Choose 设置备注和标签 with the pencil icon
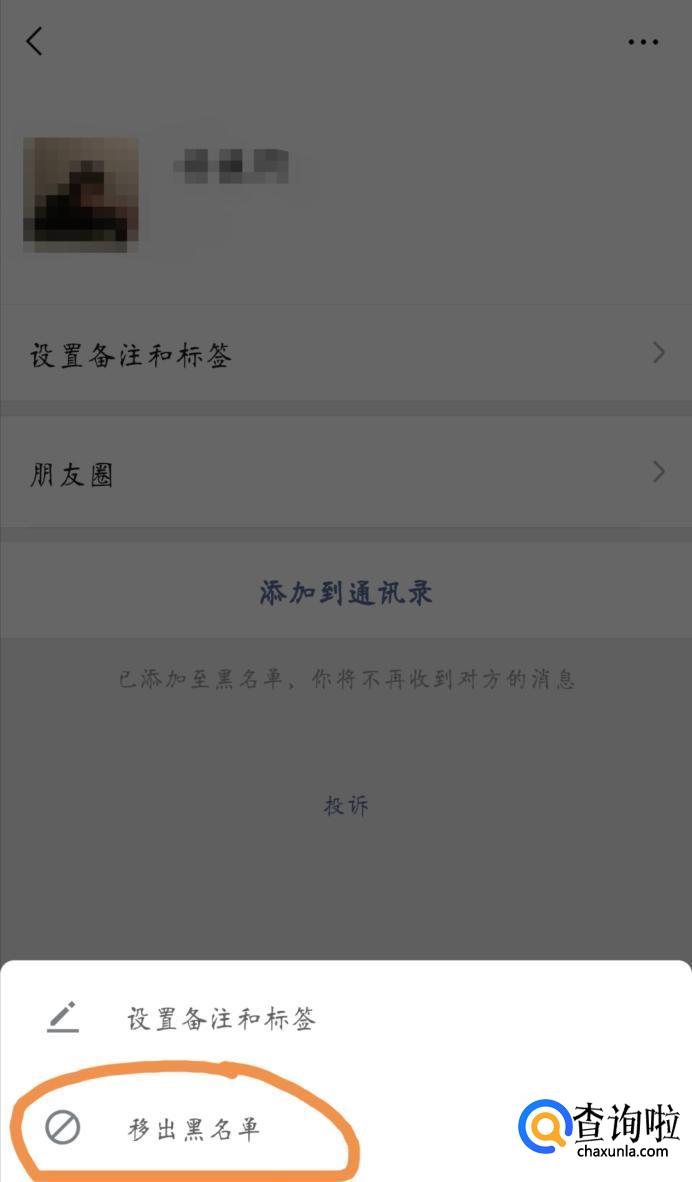The image size is (692, 1182). coord(220,1019)
